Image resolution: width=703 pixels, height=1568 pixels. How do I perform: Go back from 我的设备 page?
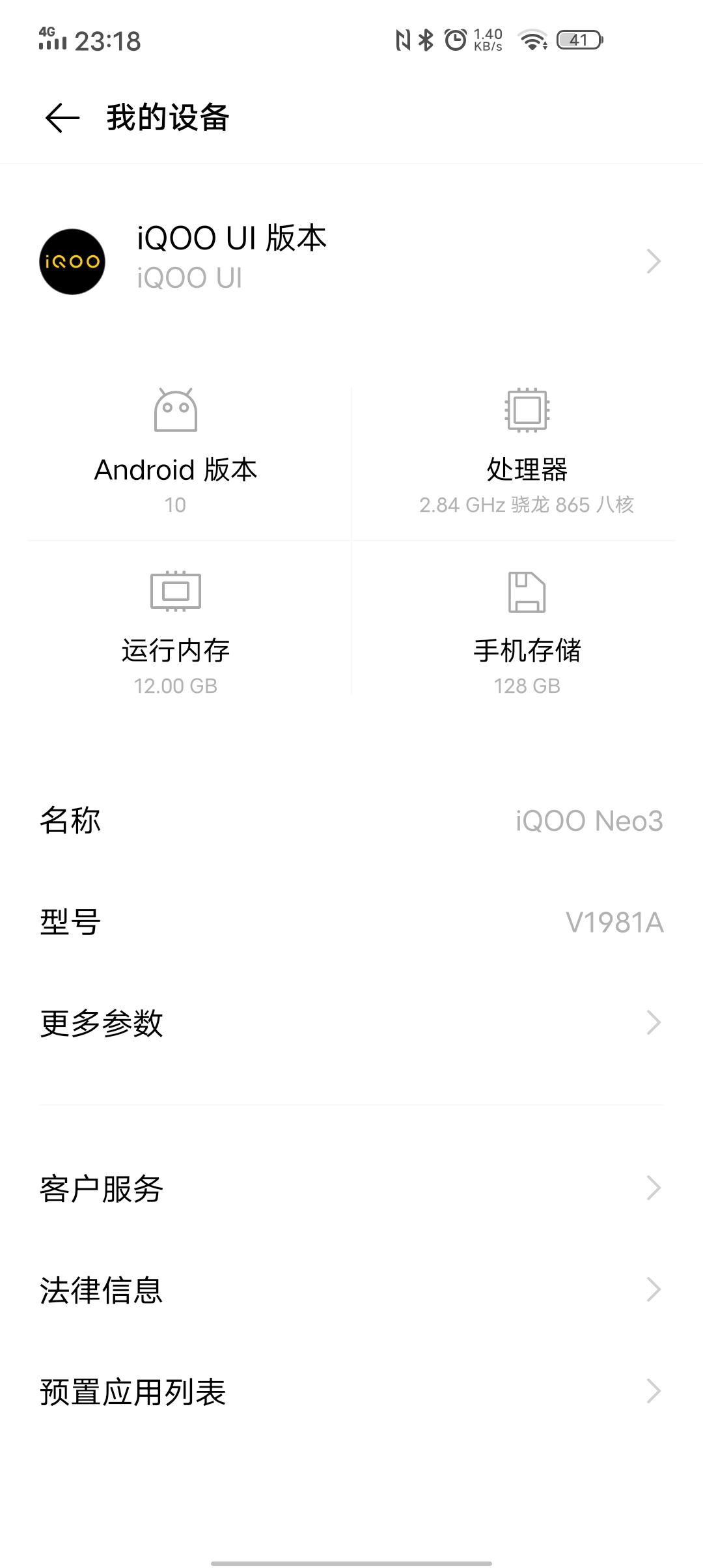62,118
